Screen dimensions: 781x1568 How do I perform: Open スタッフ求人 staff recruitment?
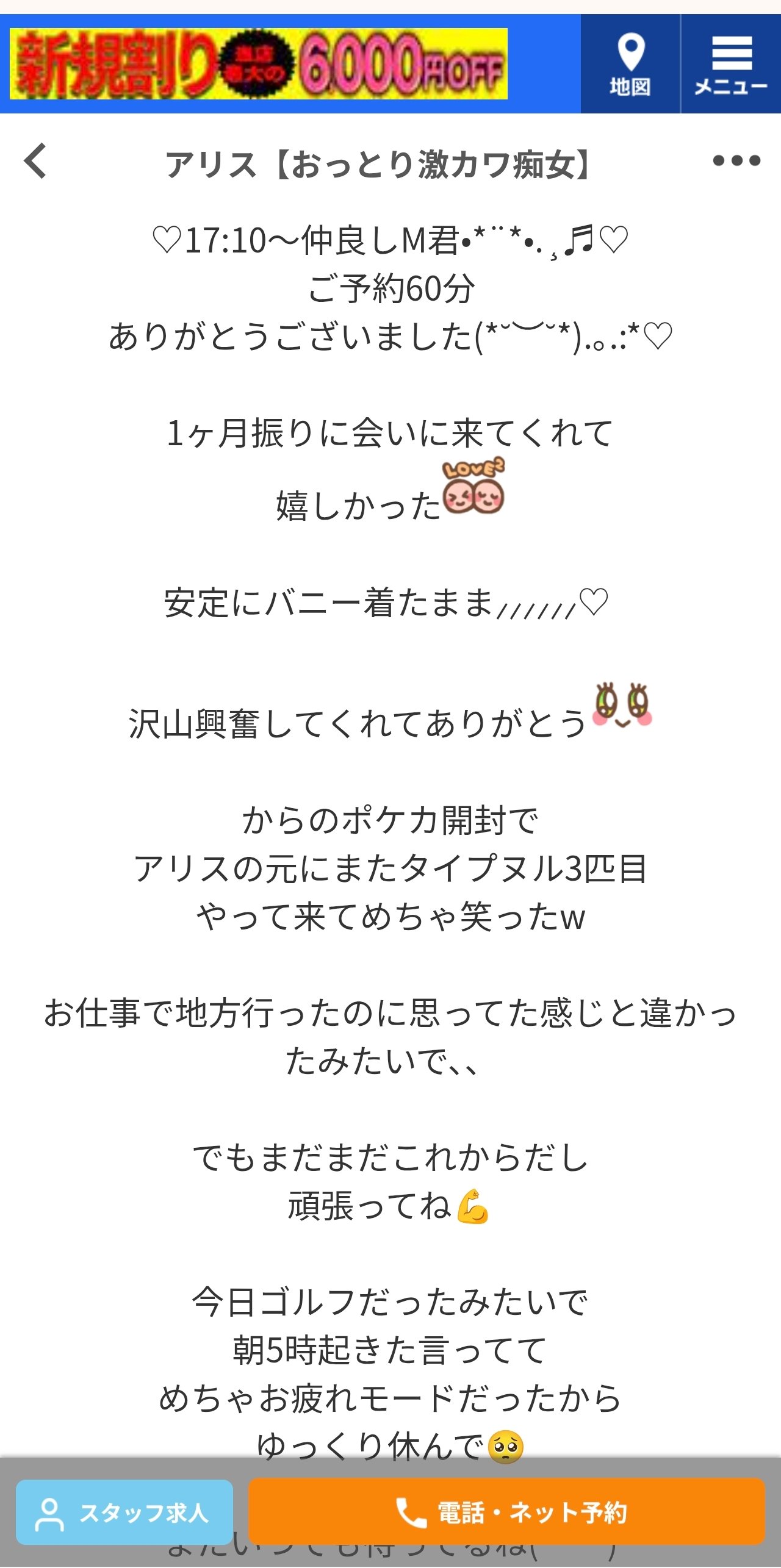click(124, 1513)
